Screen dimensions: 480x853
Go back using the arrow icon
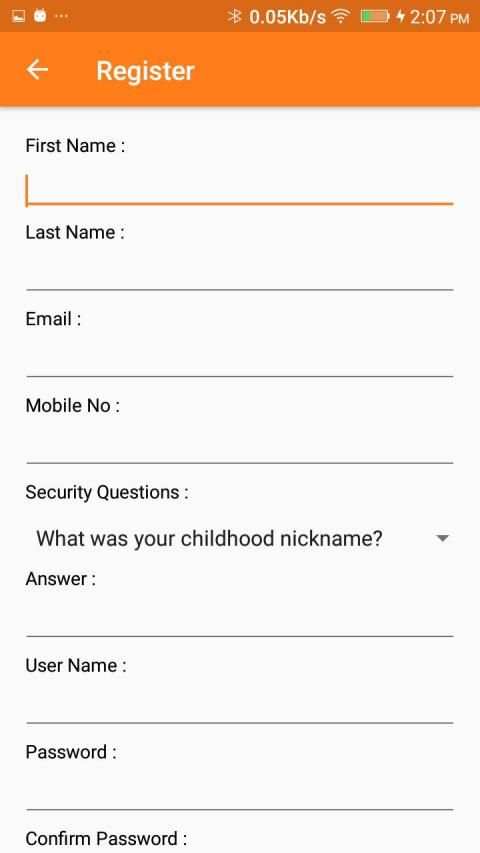pyautogui.click(x=38, y=70)
